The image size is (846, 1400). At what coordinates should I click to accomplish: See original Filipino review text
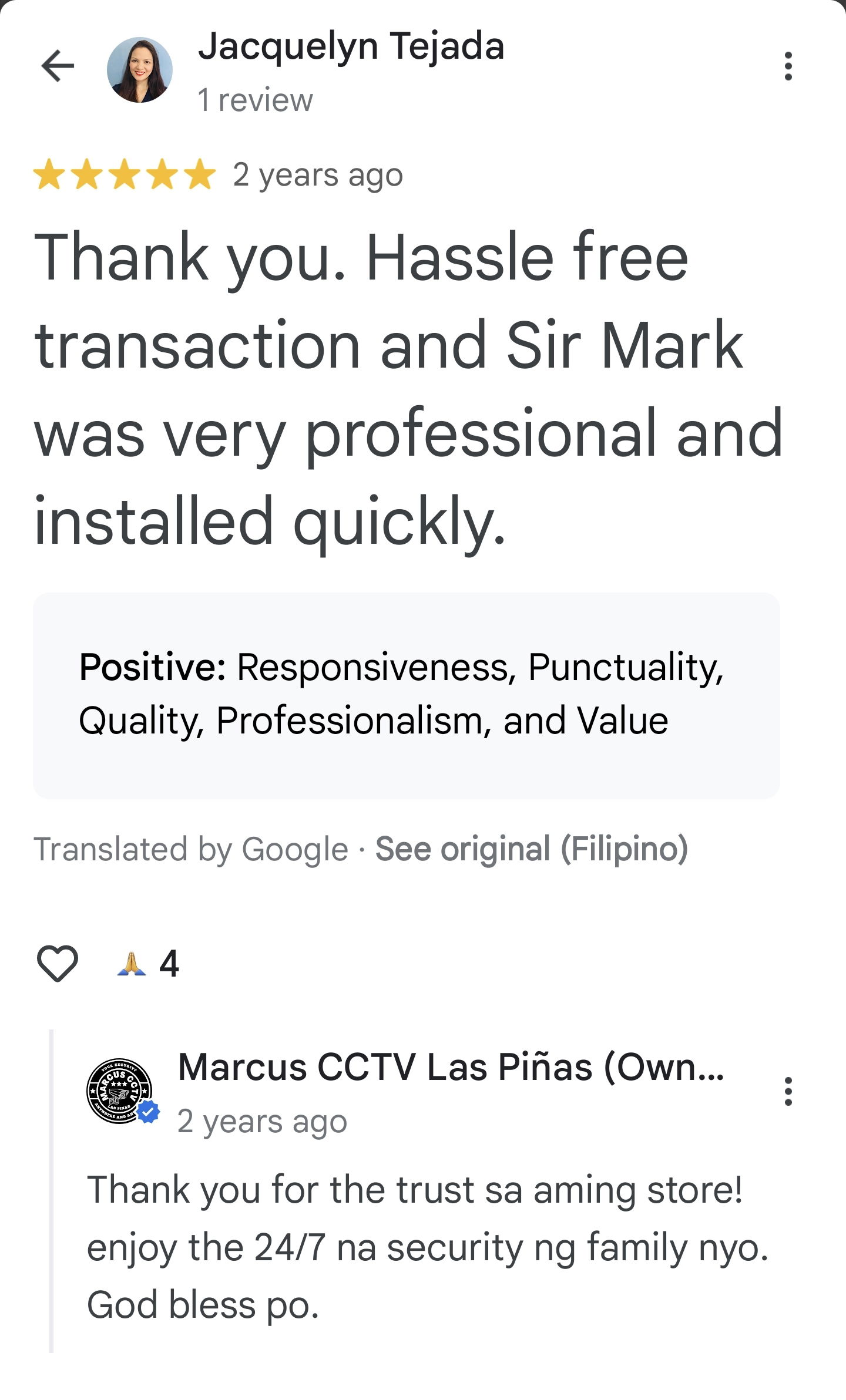coord(532,849)
